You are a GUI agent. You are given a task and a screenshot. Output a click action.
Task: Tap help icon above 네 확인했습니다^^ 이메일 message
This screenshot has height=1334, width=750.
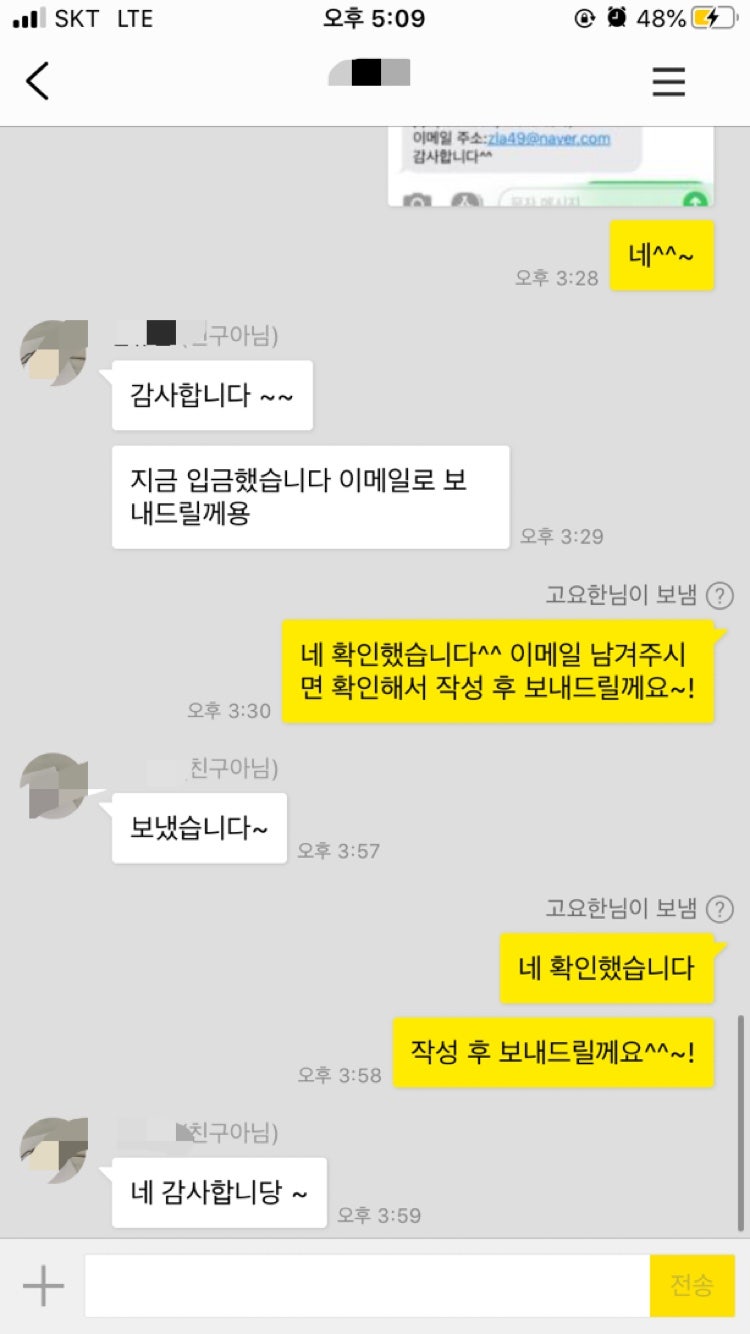(719, 597)
